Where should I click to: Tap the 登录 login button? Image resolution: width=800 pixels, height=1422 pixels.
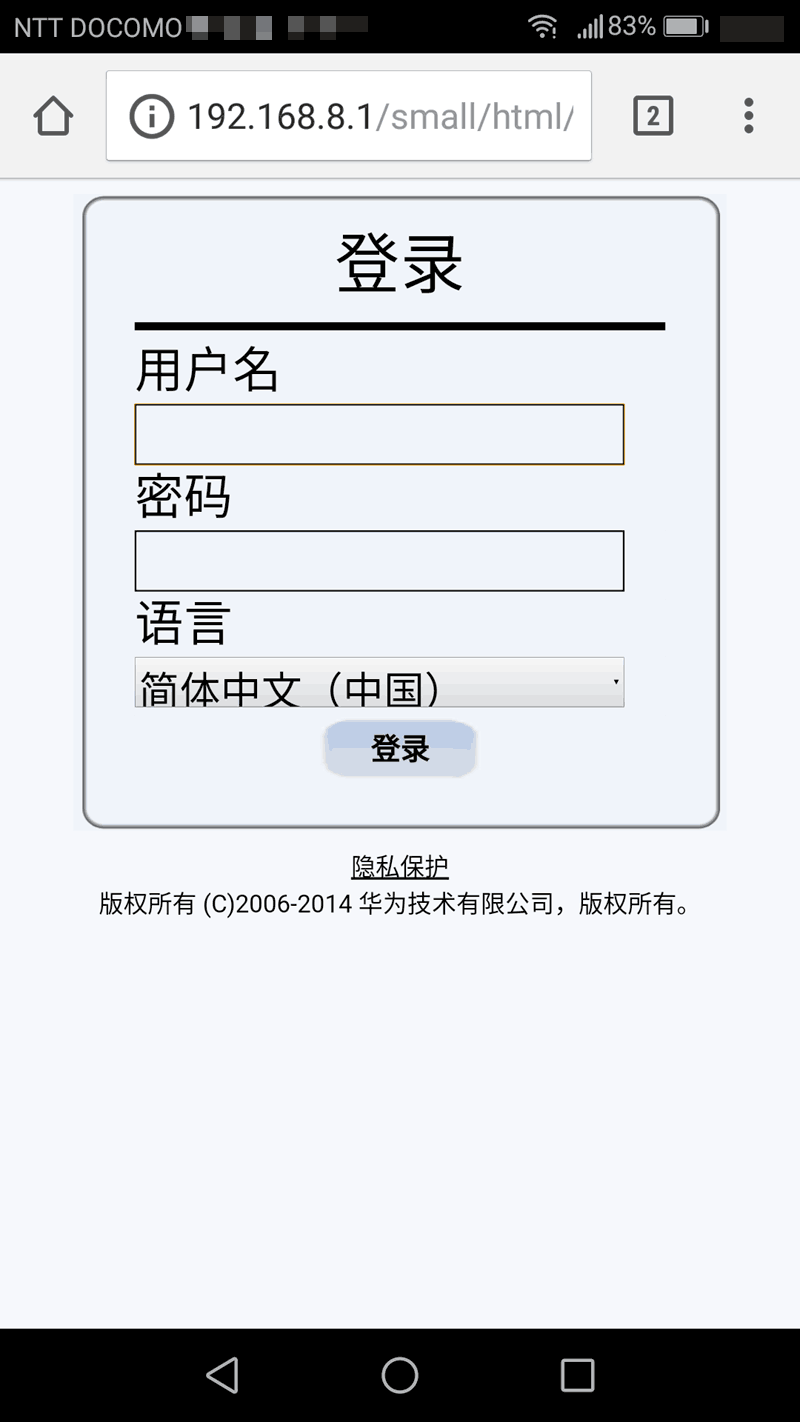click(x=400, y=748)
